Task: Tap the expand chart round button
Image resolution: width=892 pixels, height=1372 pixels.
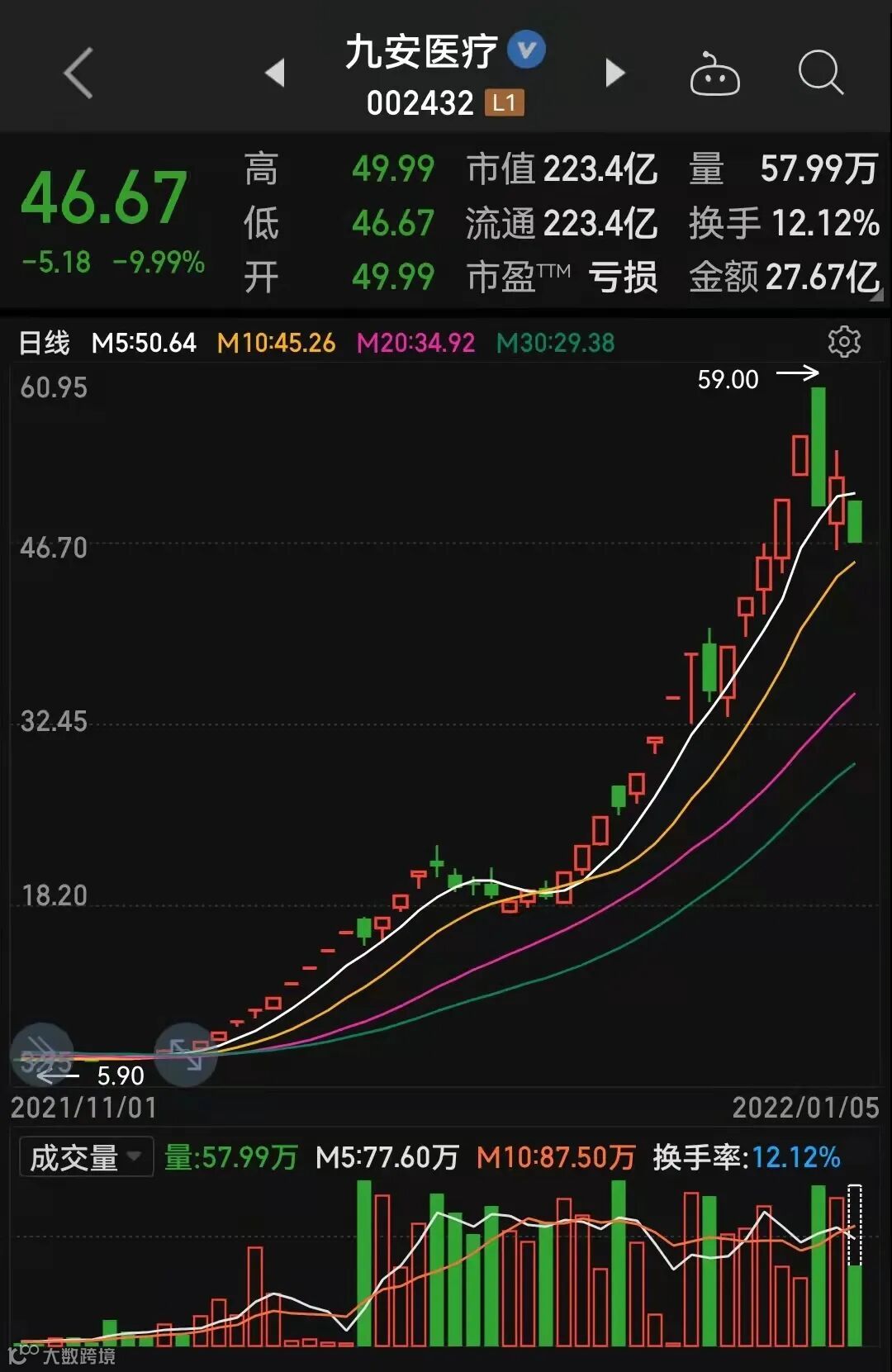Action: [186, 1054]
